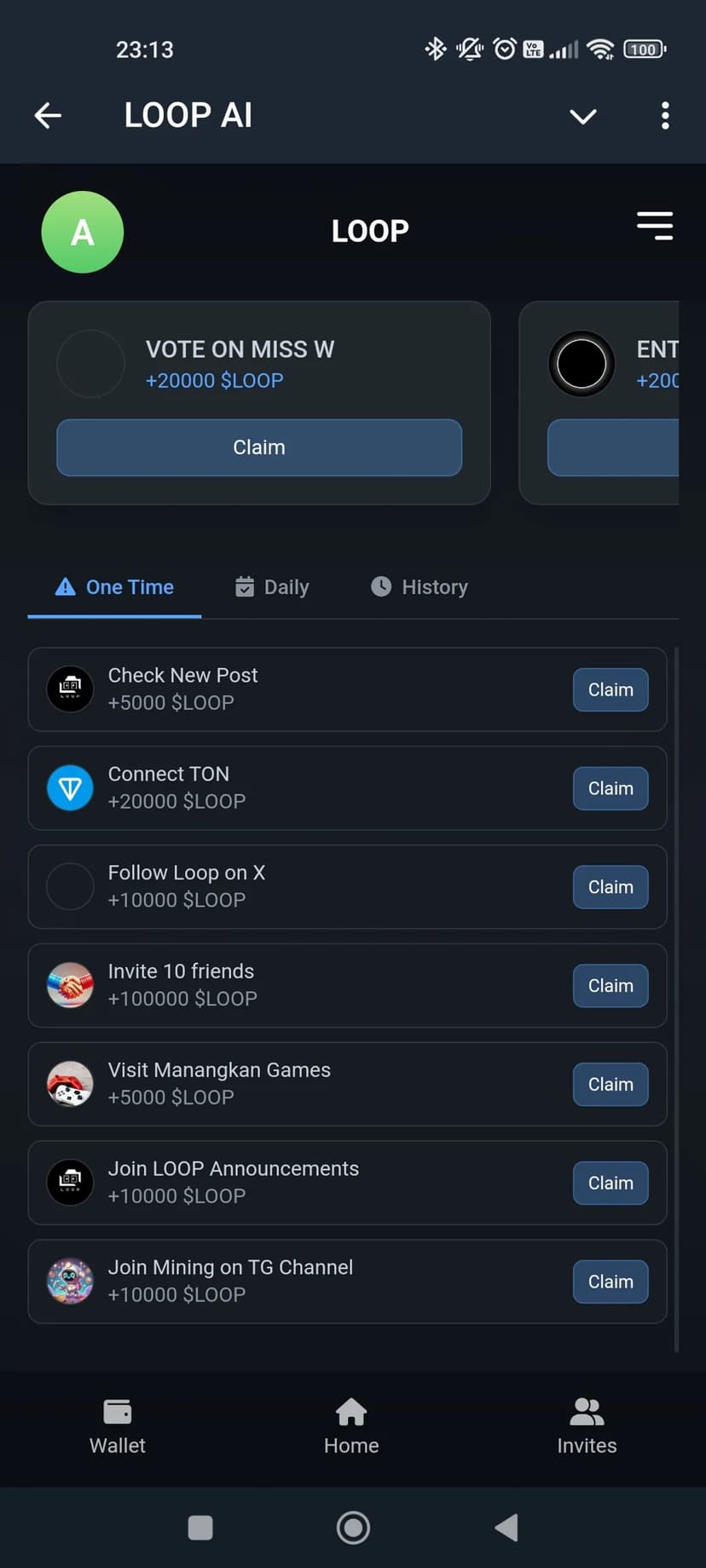Select the One Time tab

point(115,587)
